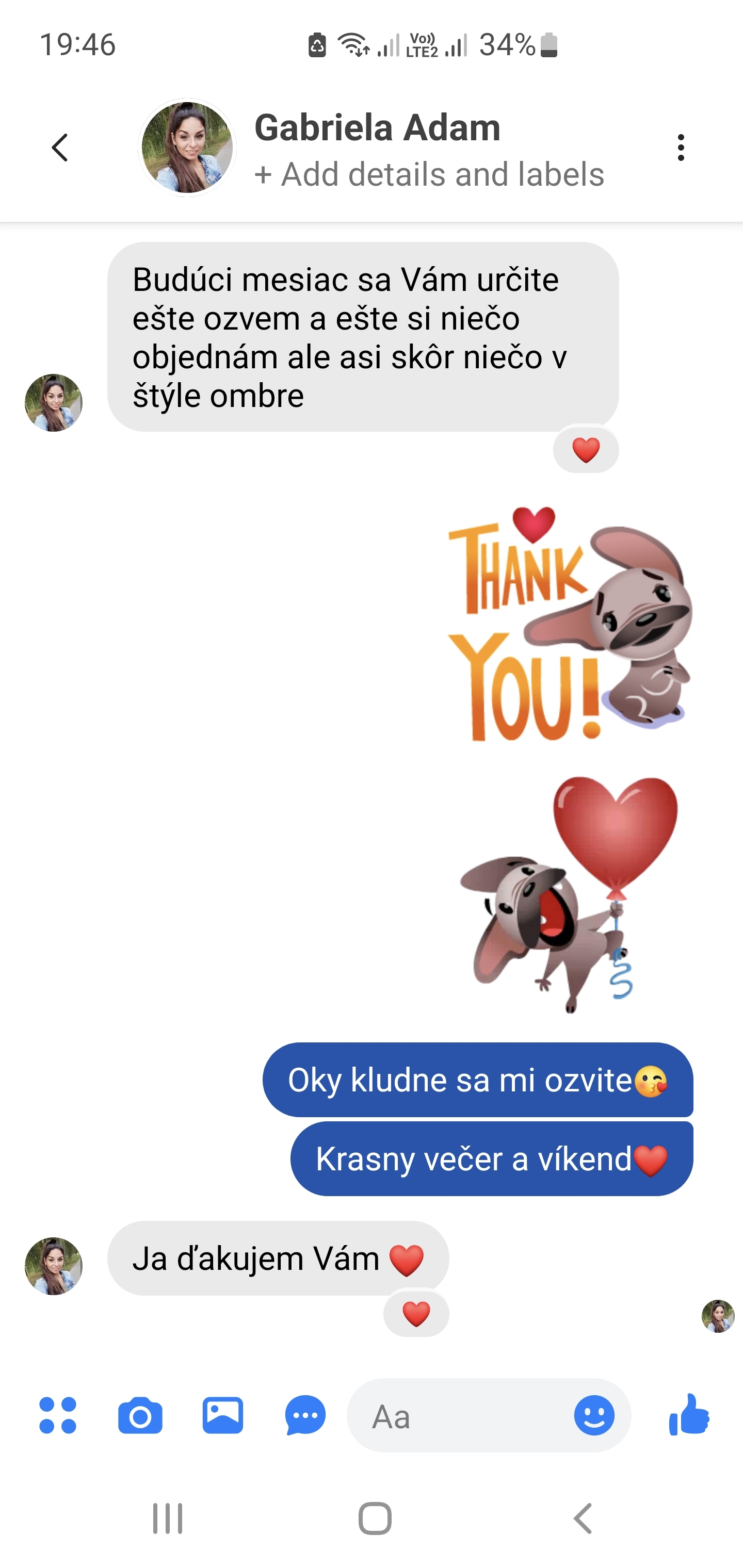The height and width of the screenshot is (1568, 743).
Task: View heart reaction on Budúci mesiac message
Action: (586, 450)
